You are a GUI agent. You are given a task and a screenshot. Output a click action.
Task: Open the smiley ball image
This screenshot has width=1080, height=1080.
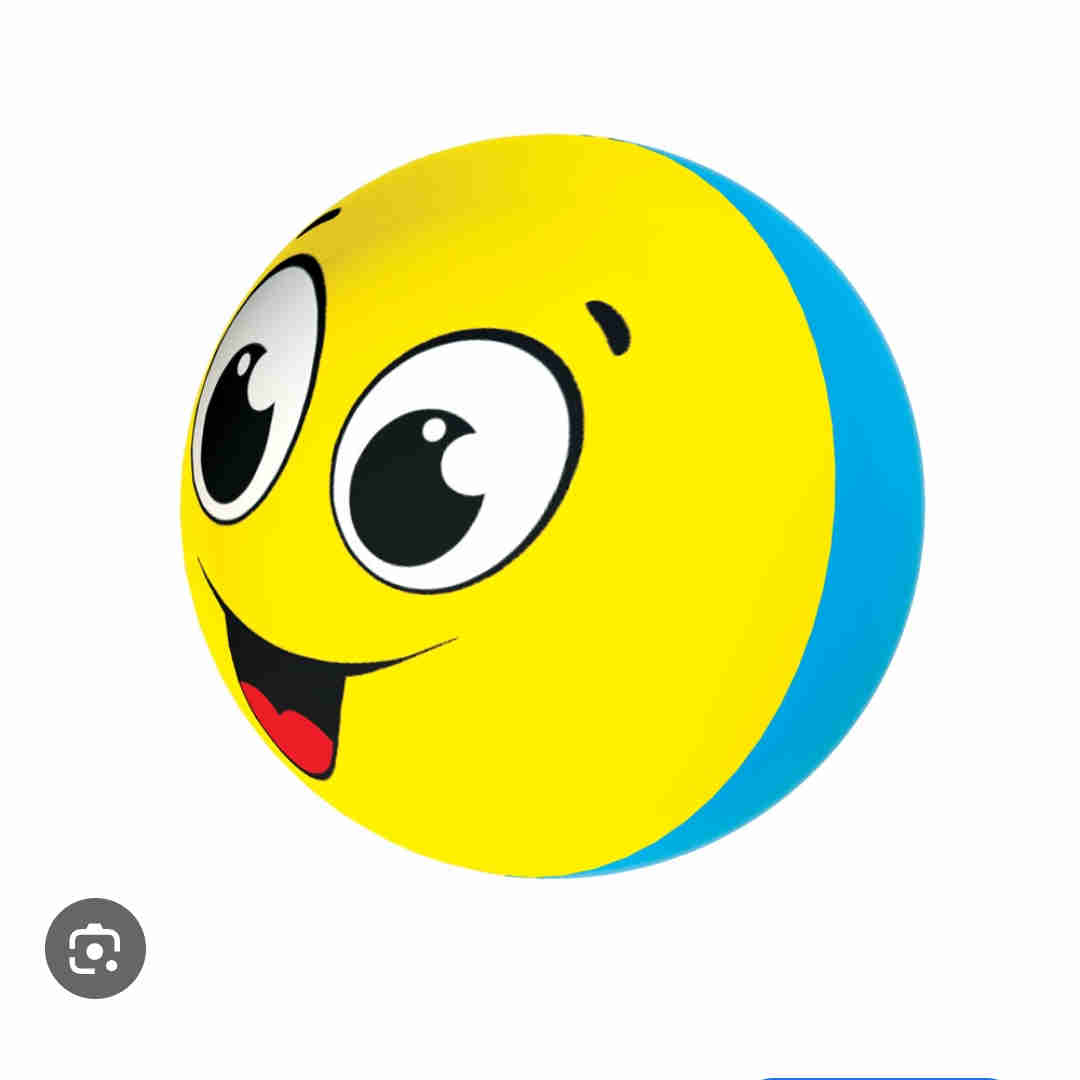(x=552, y=506)
